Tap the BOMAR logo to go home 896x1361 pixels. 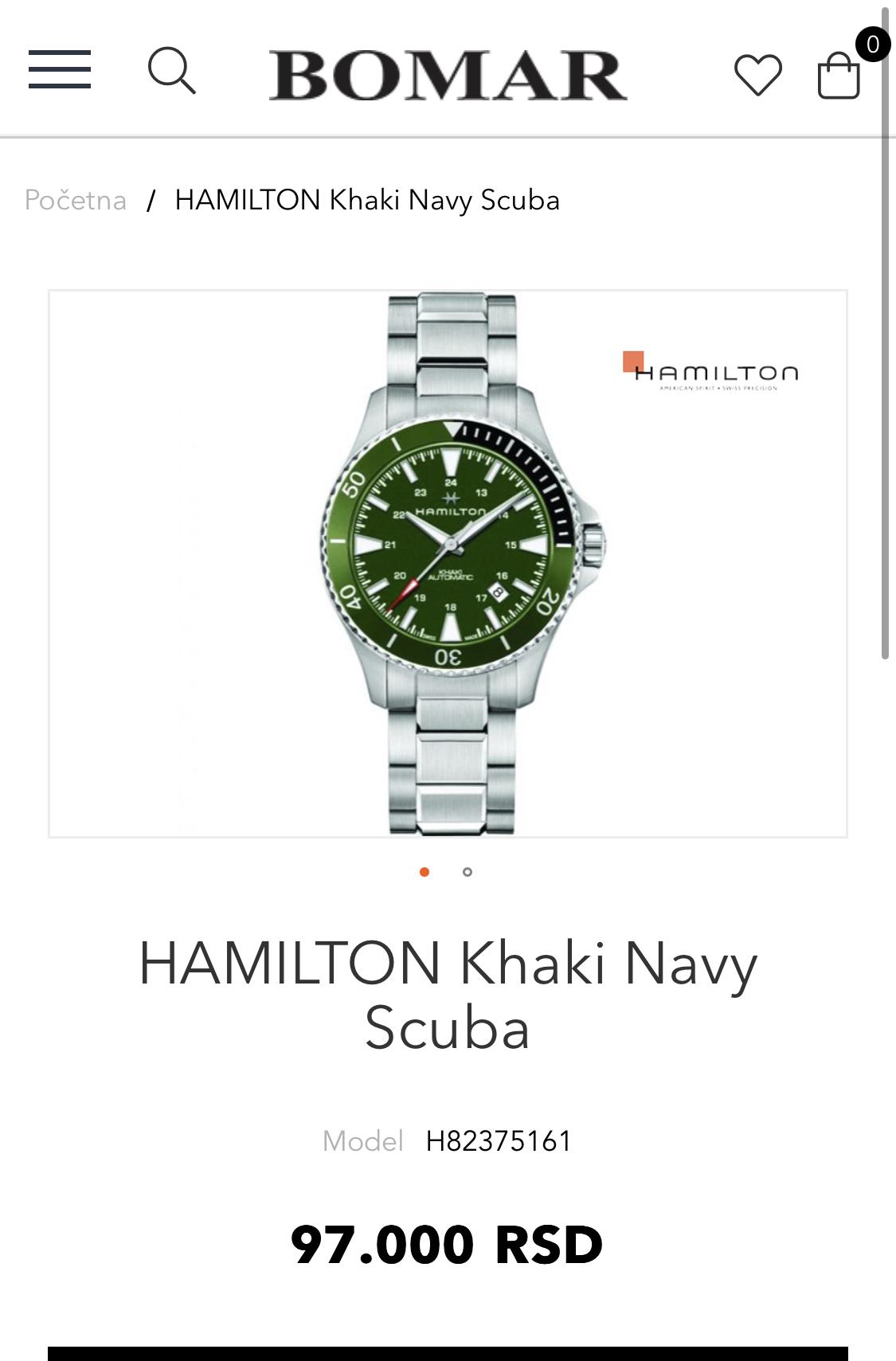click(448, 76)
